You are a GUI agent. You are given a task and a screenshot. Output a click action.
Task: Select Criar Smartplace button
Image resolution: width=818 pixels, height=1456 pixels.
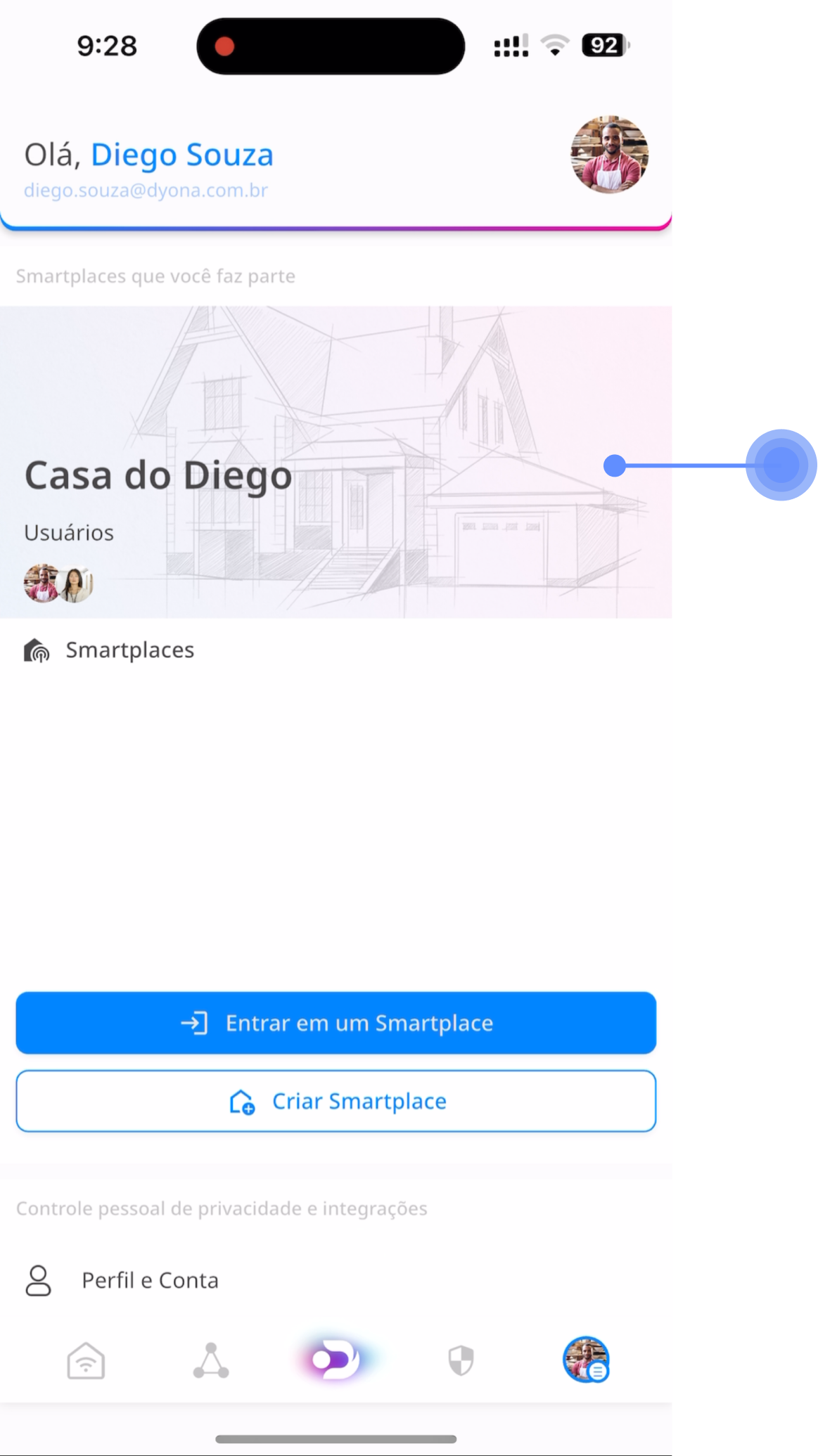point(335,1101)
